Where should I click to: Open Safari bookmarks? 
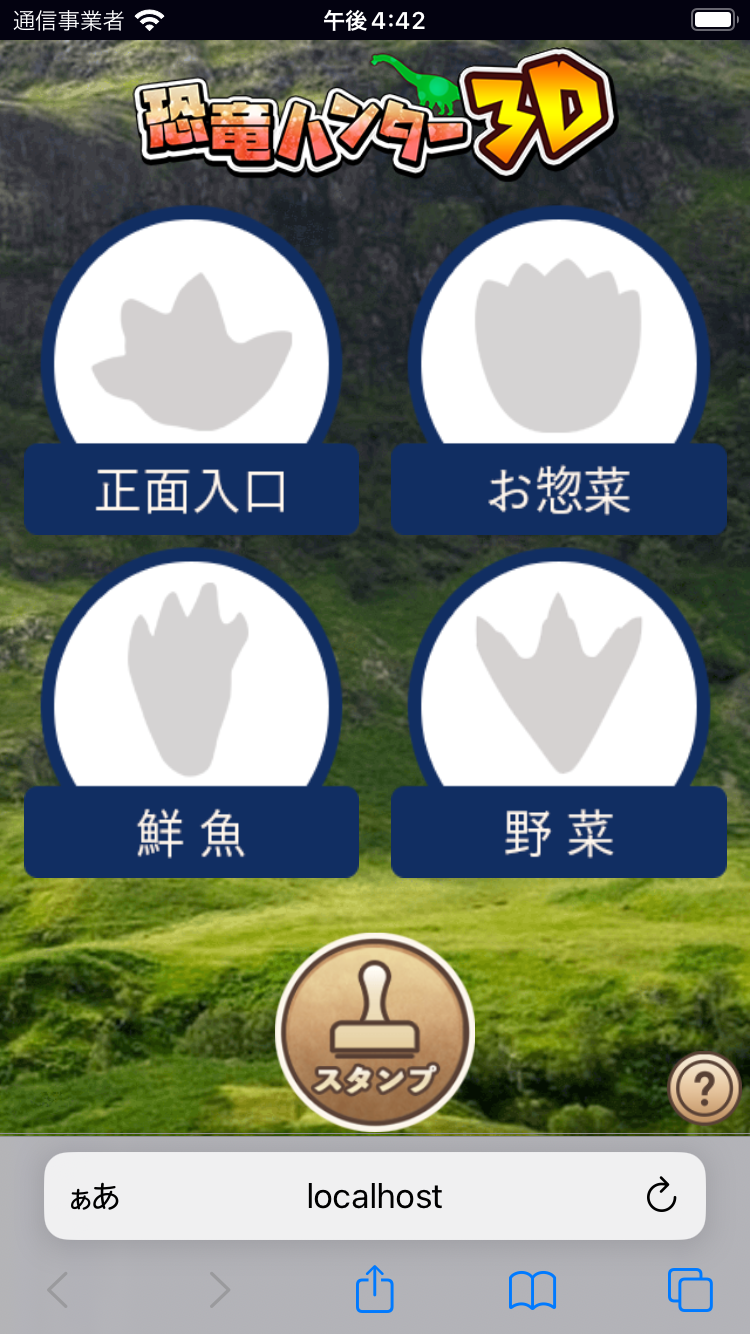[532, 1290]
